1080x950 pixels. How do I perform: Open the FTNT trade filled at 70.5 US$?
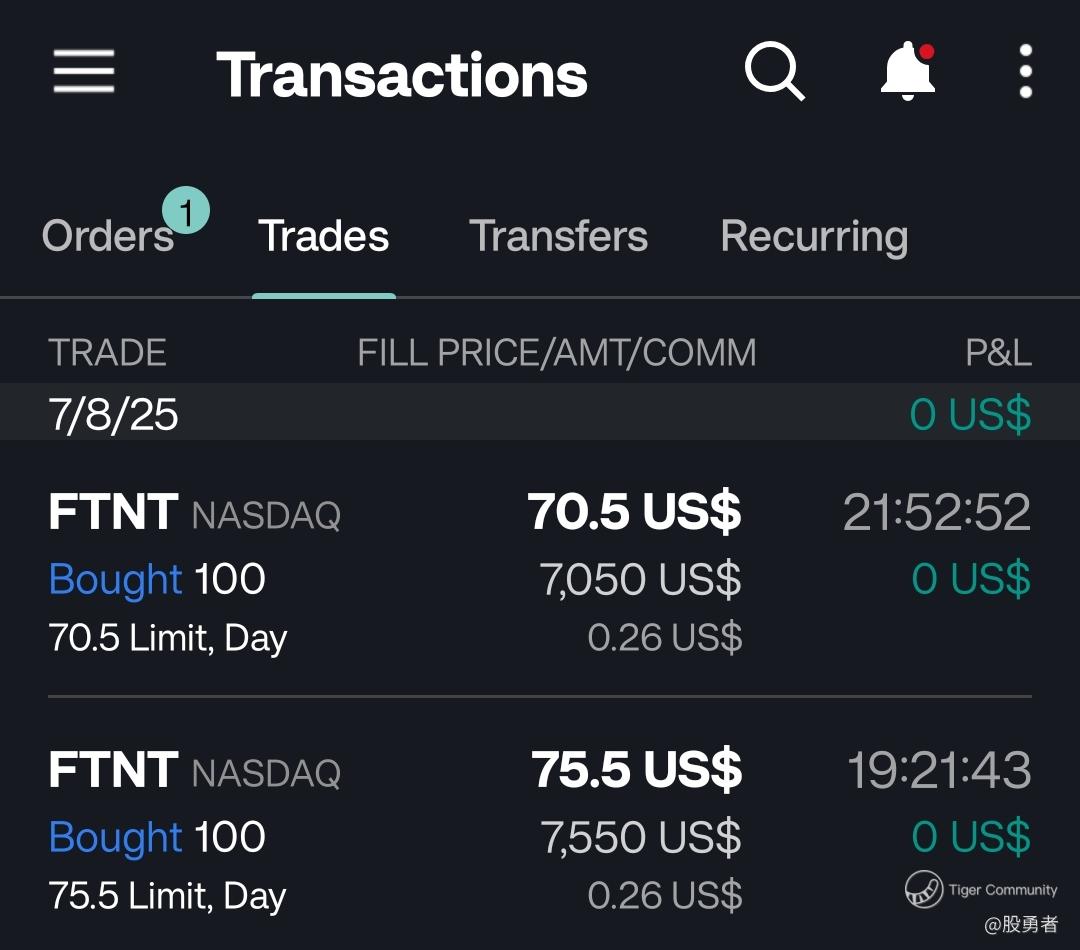[540, 570]
